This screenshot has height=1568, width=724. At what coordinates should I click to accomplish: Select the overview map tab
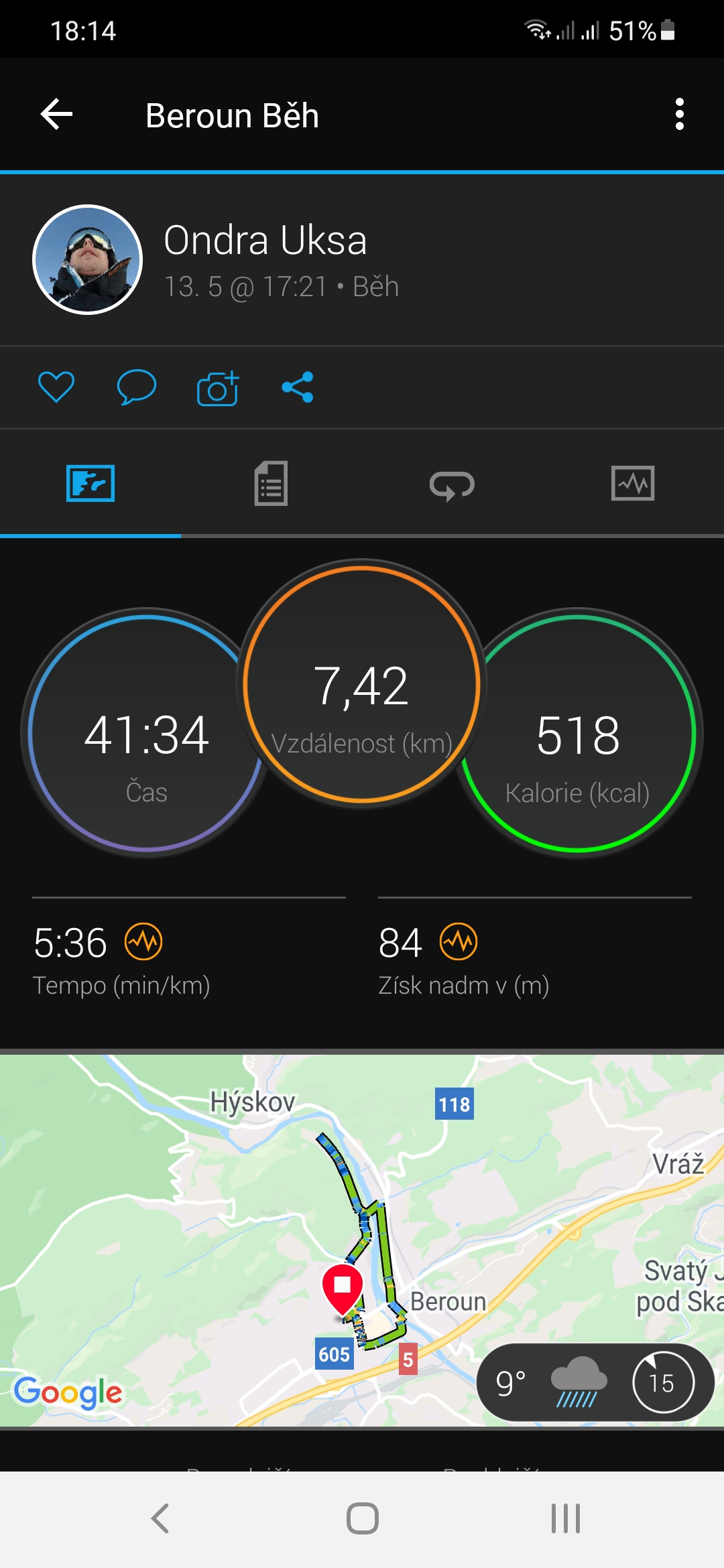(90, 483)
